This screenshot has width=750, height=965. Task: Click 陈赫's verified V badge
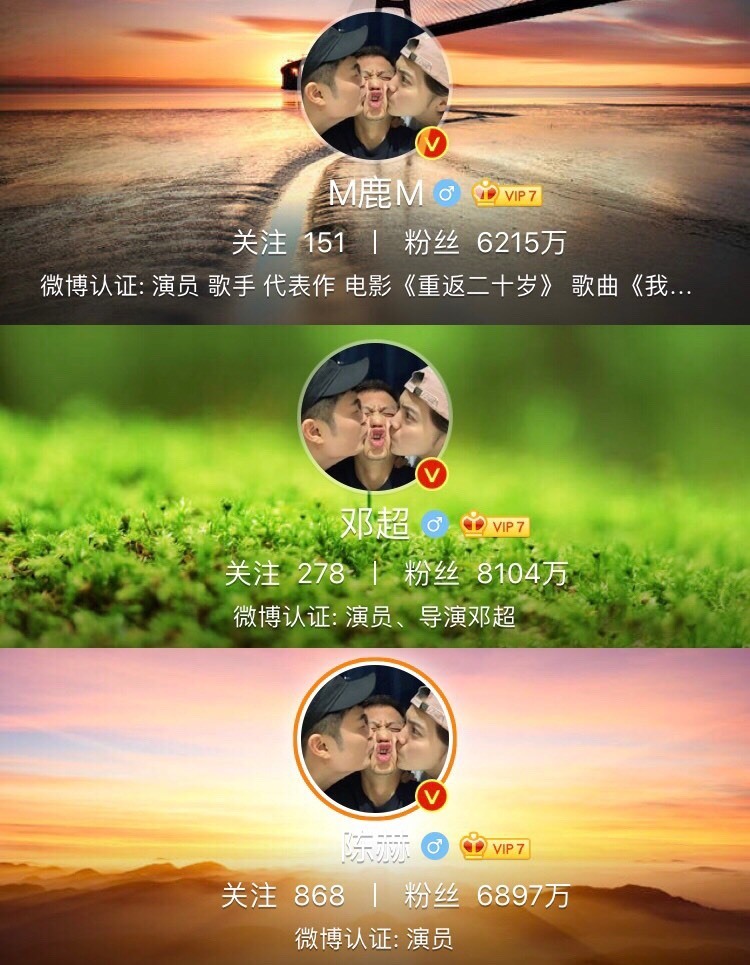coord(430,797)
